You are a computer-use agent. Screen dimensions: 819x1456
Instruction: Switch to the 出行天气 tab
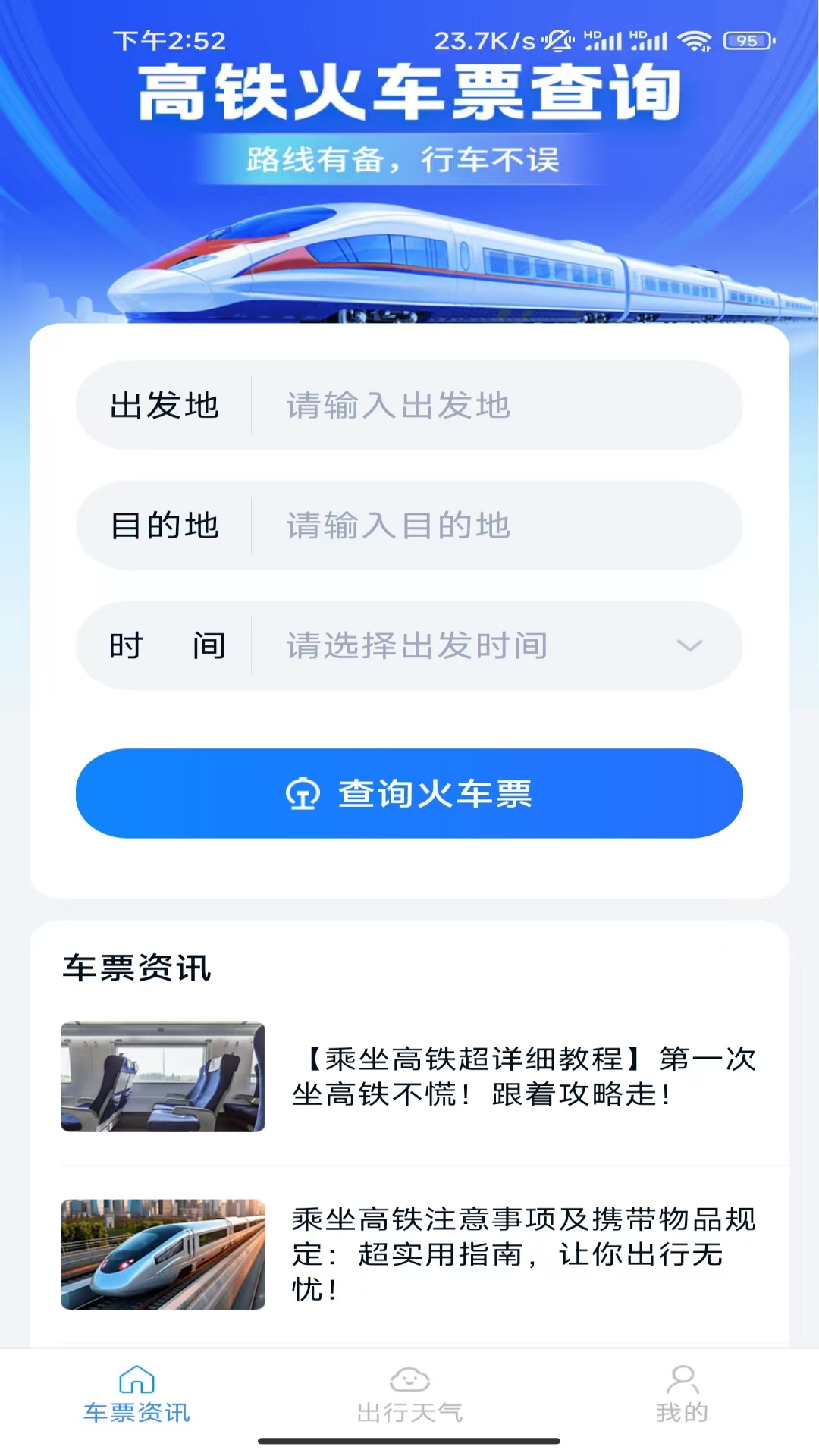[x=409, y=1399]
